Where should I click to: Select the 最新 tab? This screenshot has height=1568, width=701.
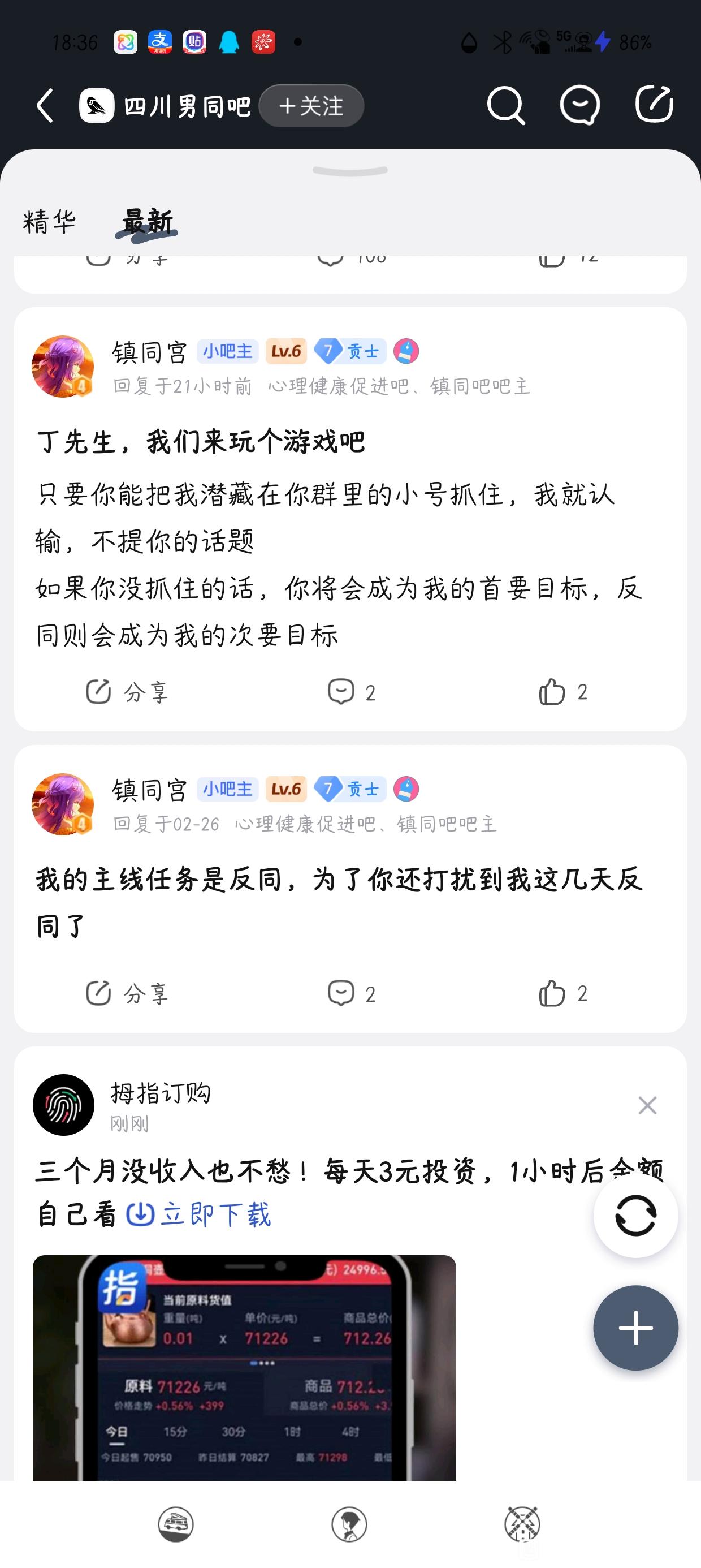(x=147, y=222)
